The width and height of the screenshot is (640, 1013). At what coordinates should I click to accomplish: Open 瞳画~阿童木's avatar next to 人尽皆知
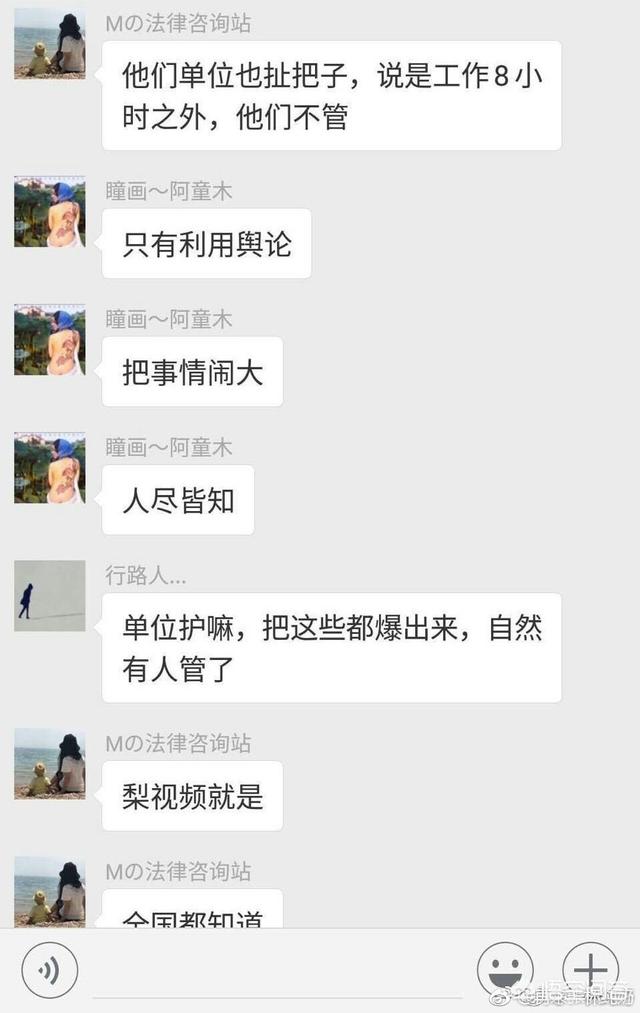pos(49,468)
